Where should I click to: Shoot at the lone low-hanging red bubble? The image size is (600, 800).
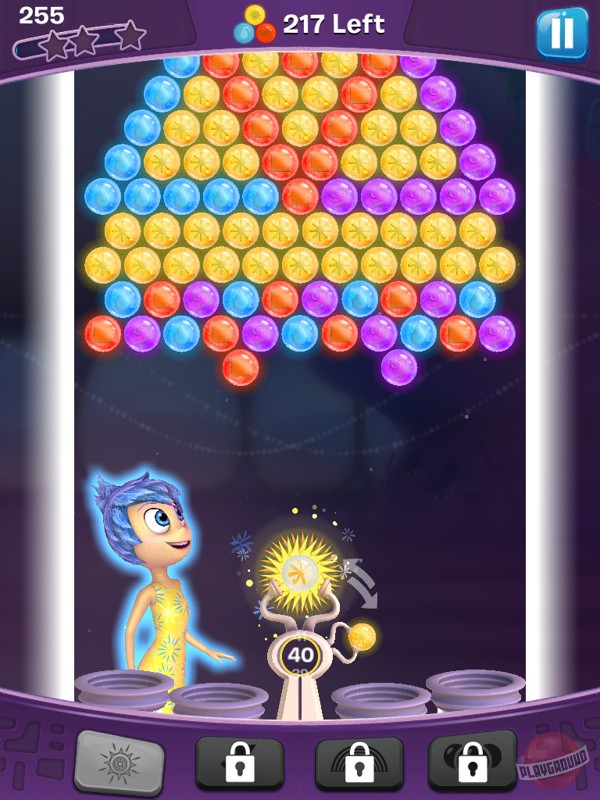pyautogui.click(x=240, y=367)
